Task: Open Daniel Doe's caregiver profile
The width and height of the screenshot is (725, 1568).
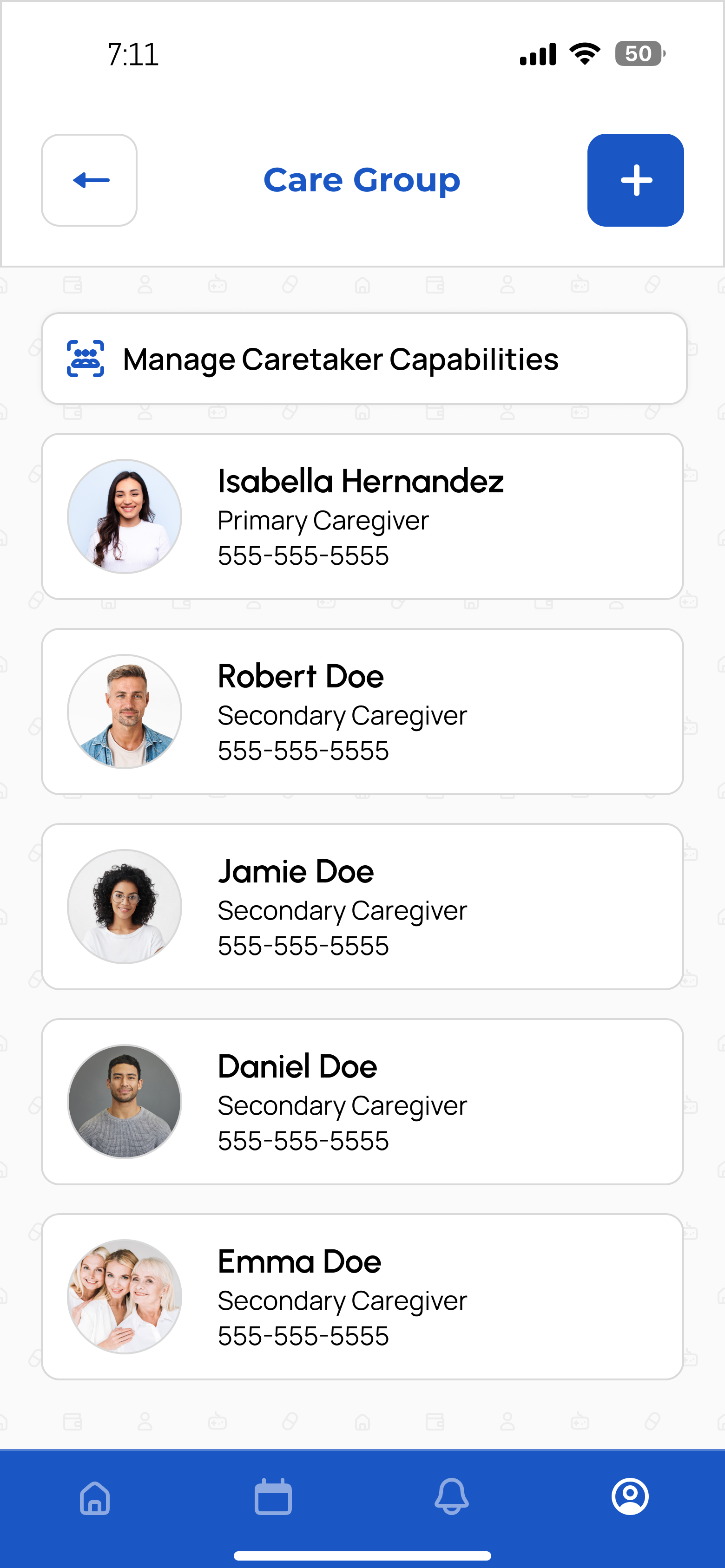Action: click(x=362, y=1101)
